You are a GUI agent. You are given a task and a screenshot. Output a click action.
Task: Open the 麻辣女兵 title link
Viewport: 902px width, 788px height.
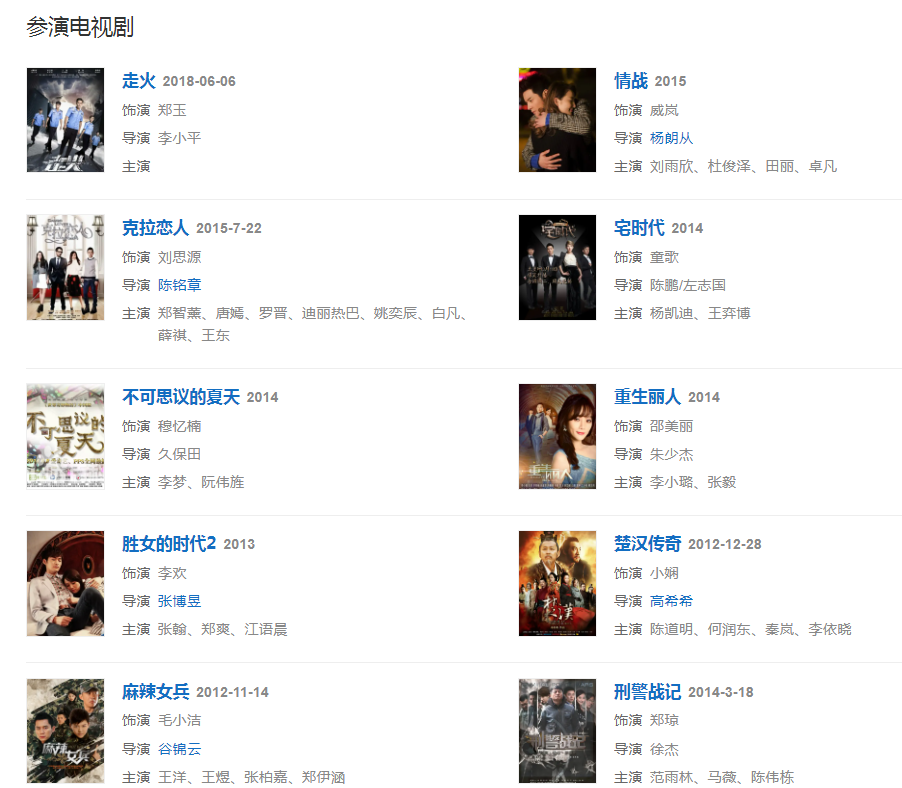click(x=155, y=692)
